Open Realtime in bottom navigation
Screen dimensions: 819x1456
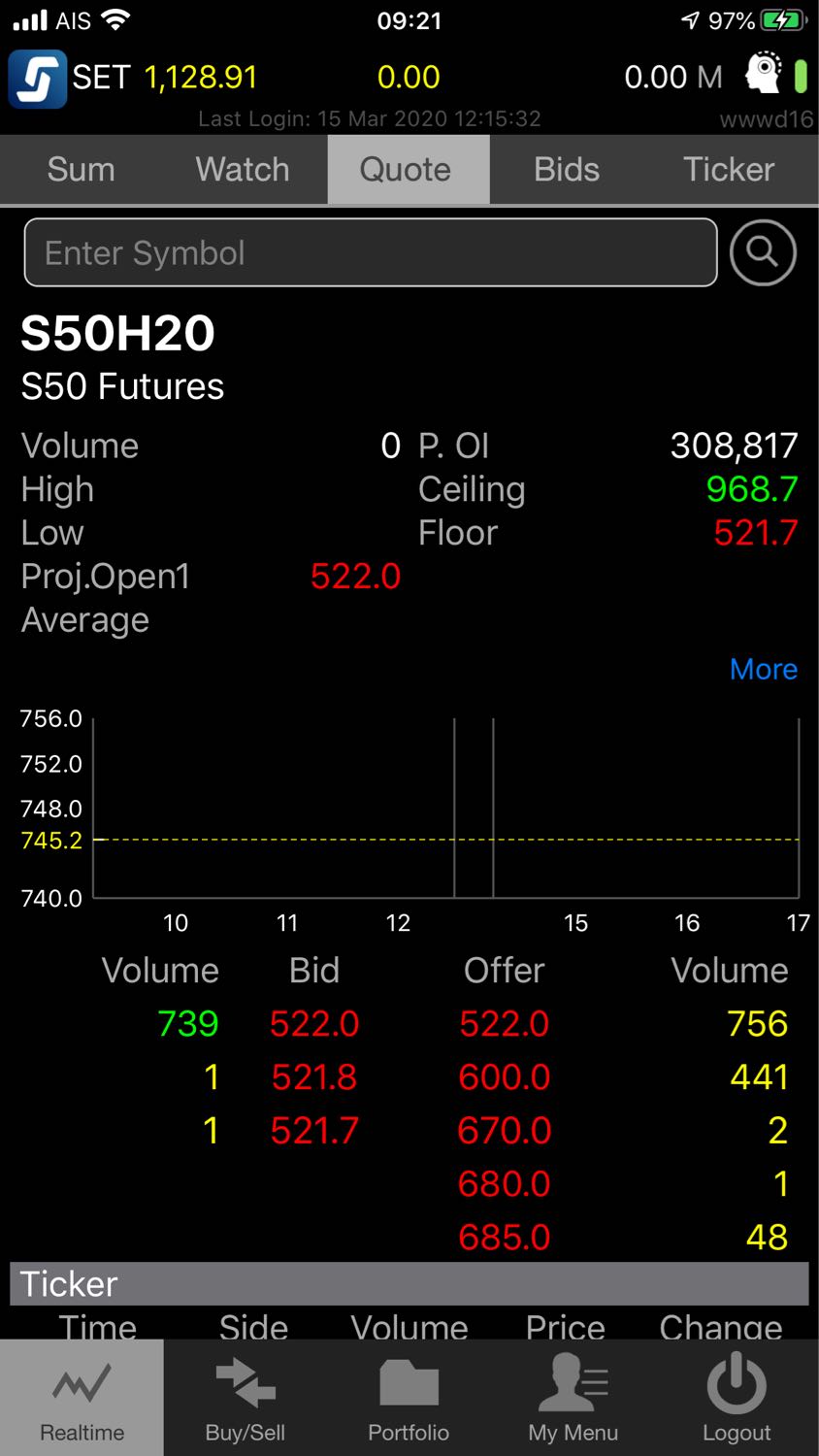click(x=82, y=1398)
